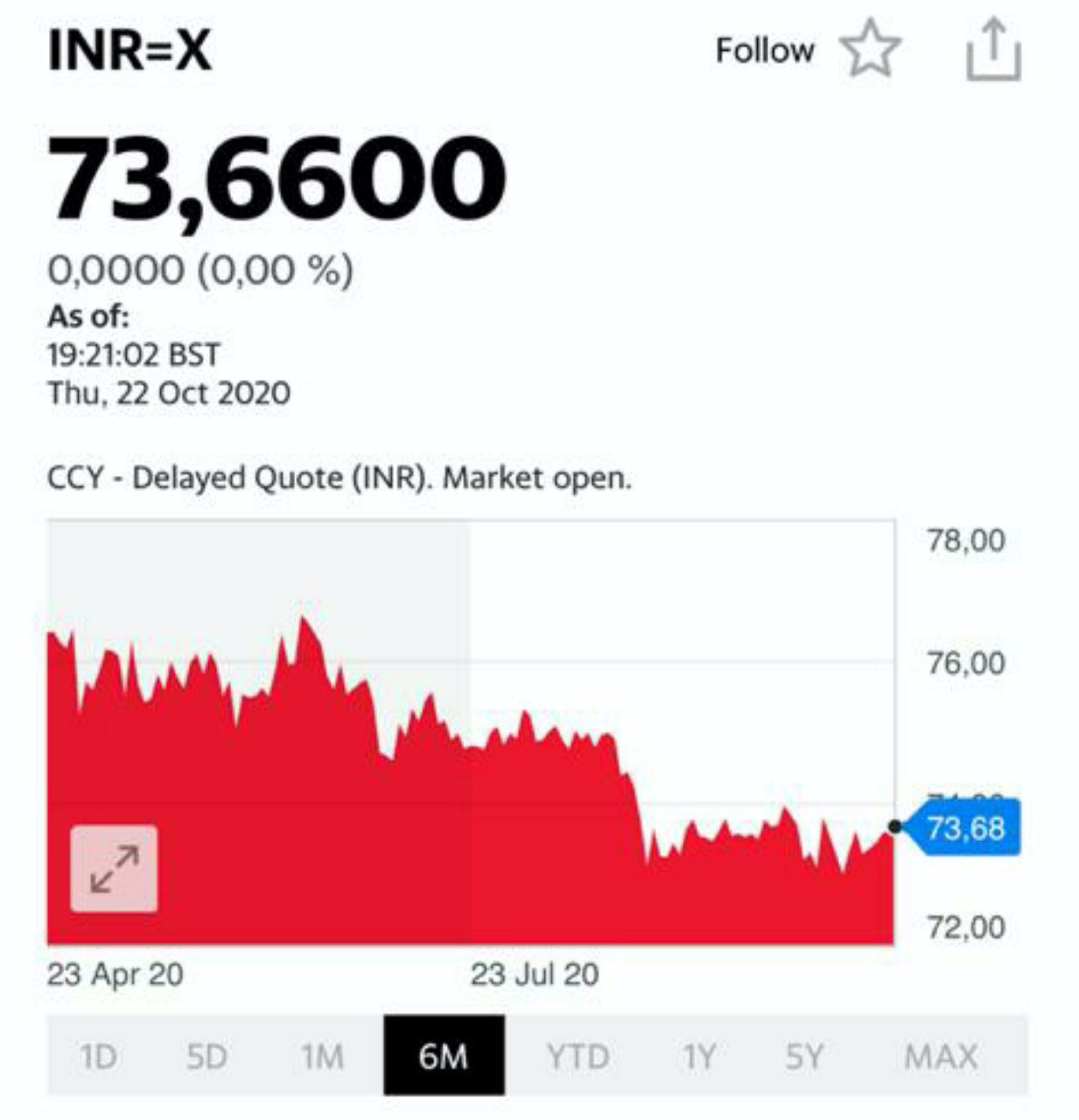
Task: Select the 5D time range
Action: (x=207, y=1056)
